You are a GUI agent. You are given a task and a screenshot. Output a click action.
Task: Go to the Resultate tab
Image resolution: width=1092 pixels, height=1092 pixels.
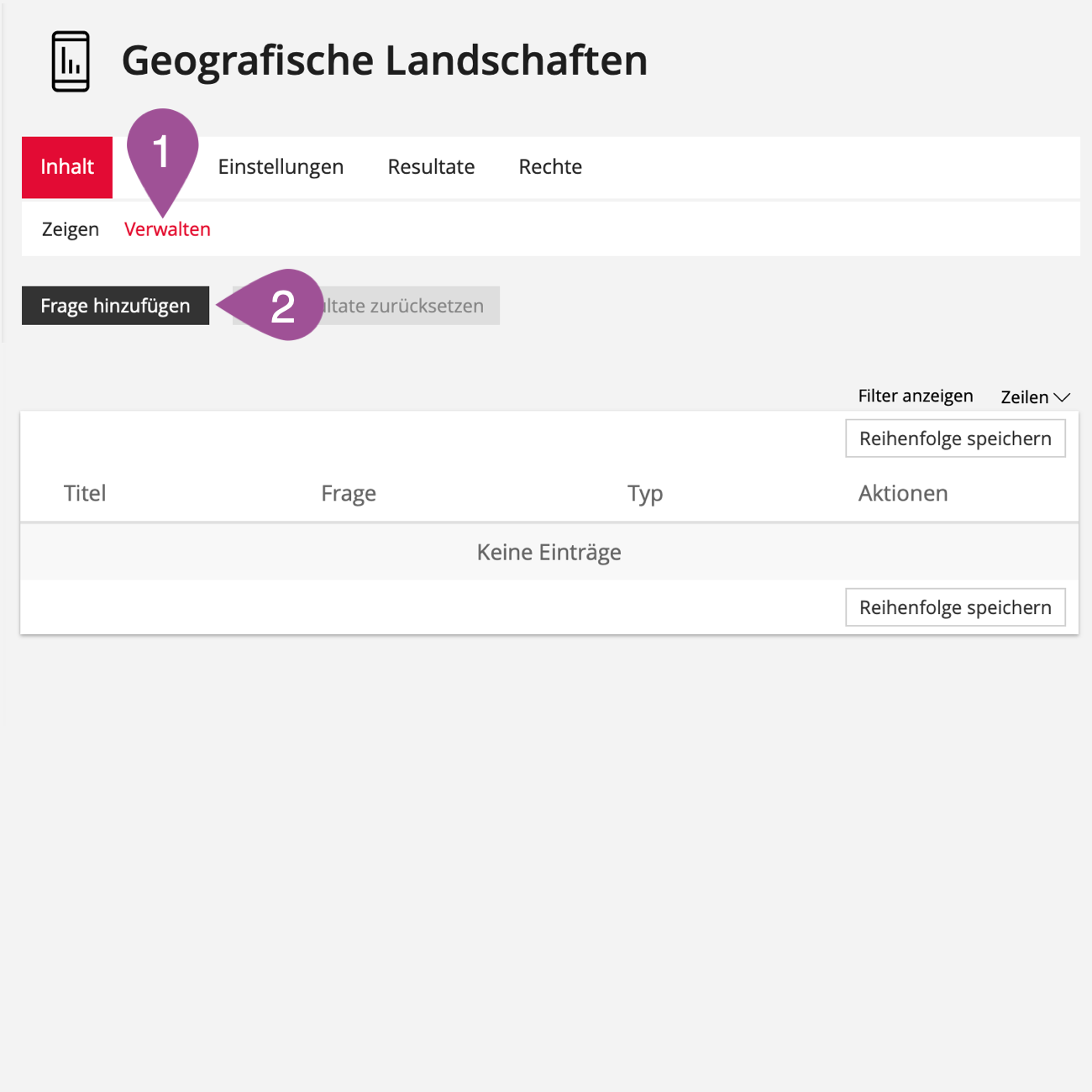pos(431,167)
